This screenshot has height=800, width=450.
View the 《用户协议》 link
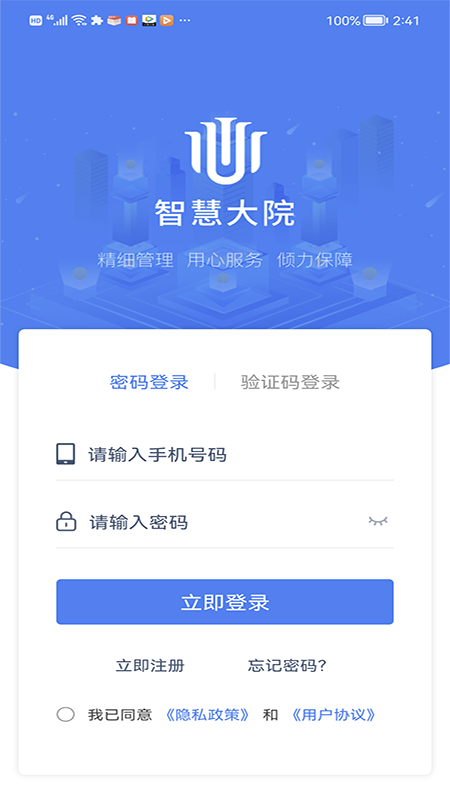tap(334, 715)
